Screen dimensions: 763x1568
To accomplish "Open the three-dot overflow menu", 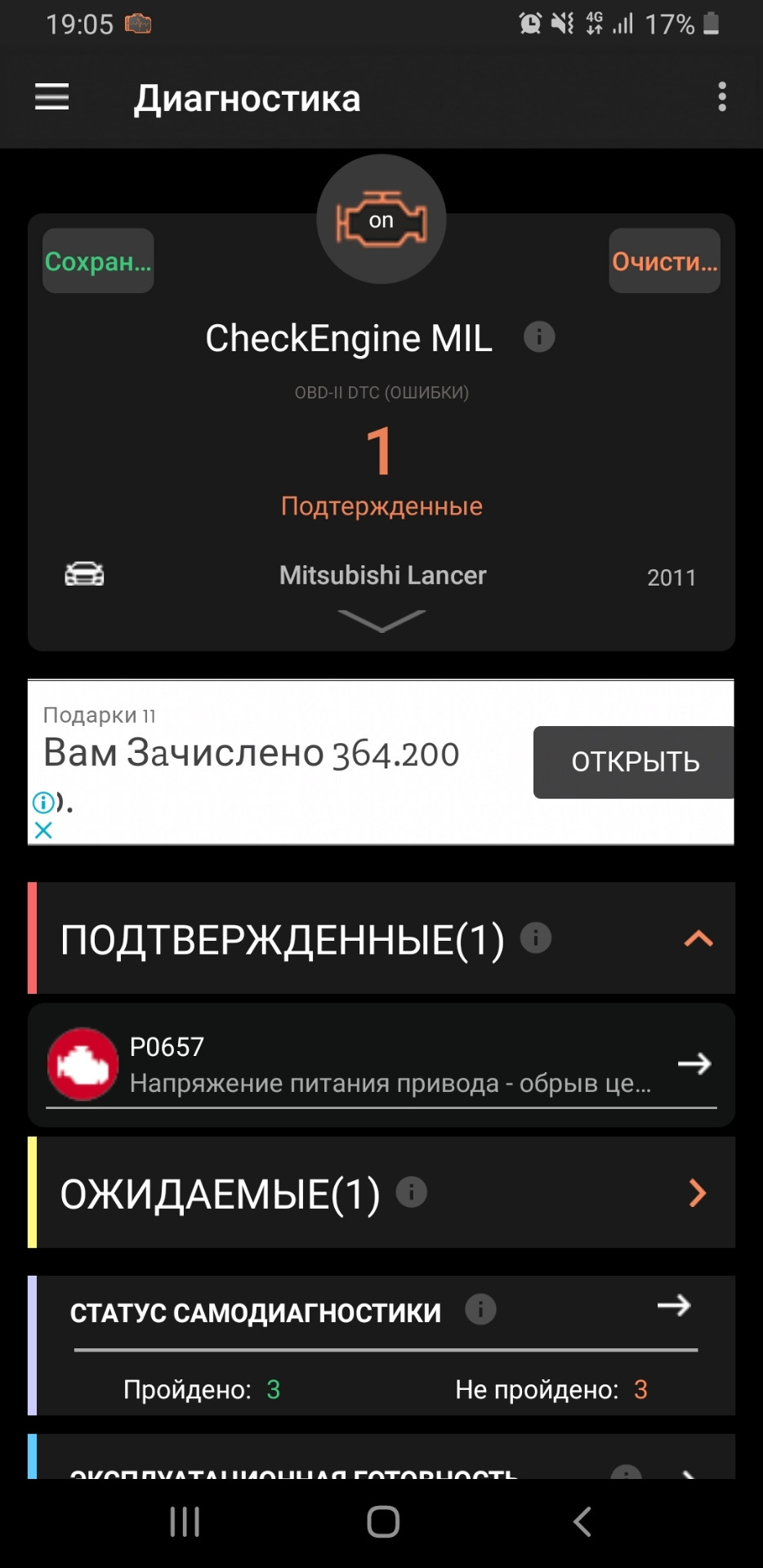I will pyautogui.click(x=721, y=97).
